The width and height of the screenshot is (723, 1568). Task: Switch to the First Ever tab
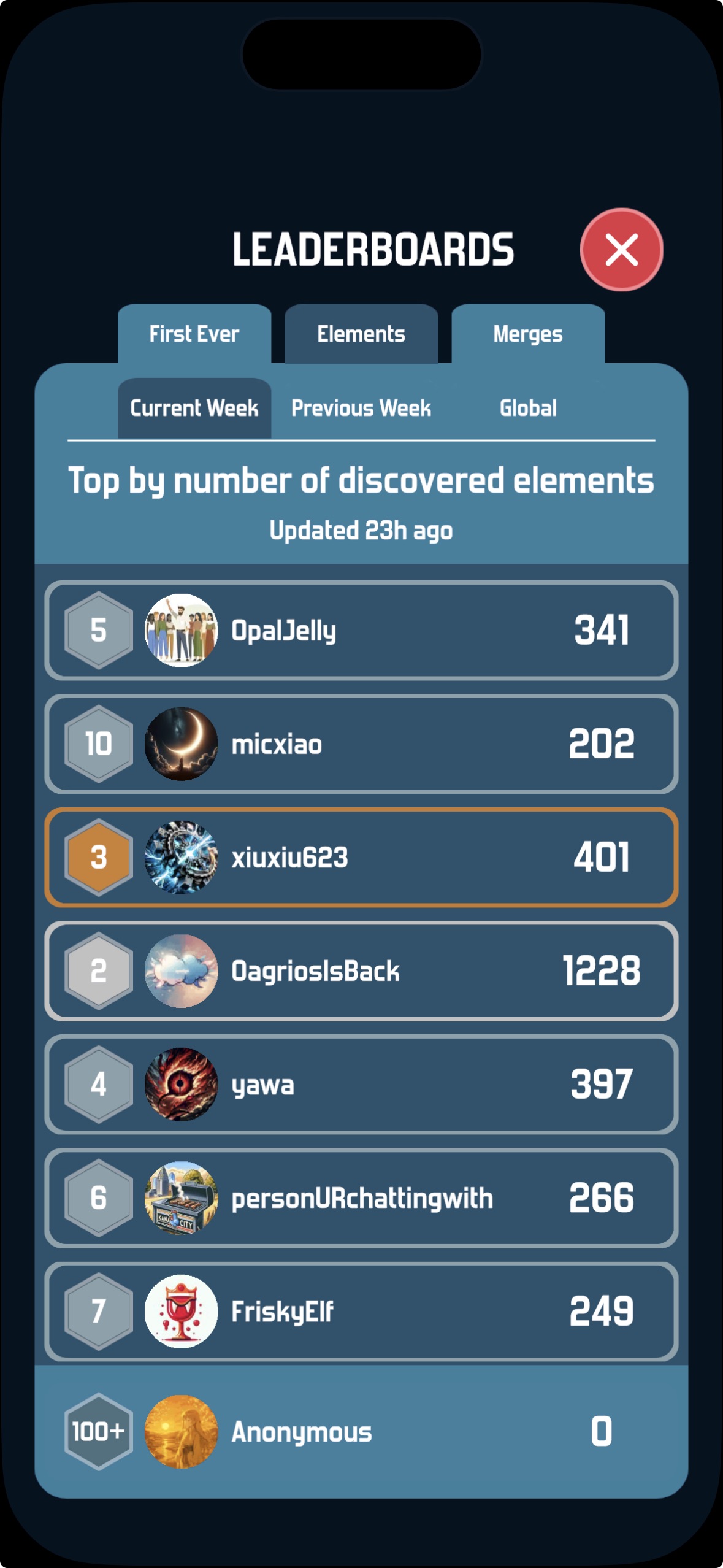[x=195, y=334]
